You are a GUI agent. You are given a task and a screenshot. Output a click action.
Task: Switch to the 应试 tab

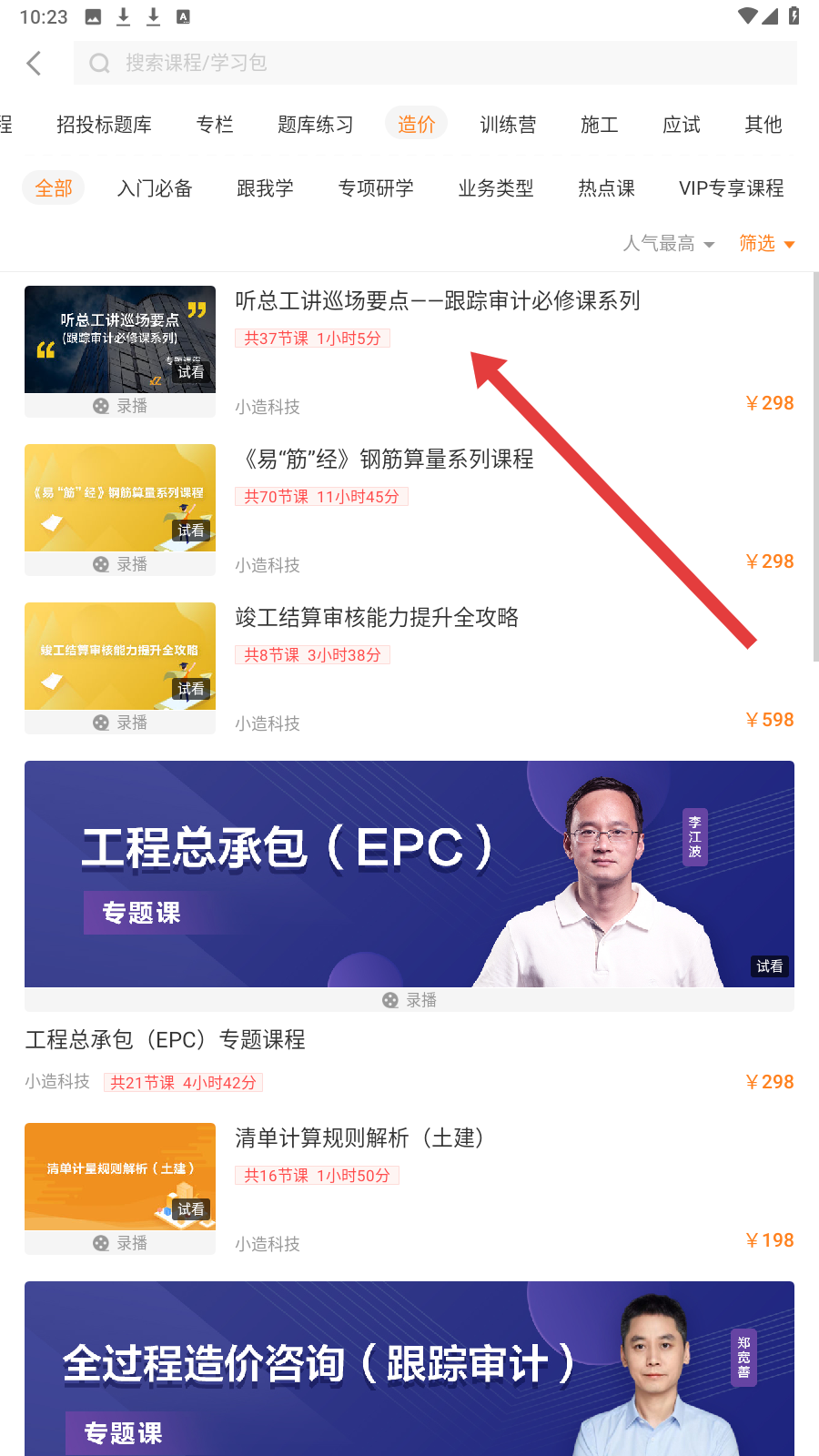[681, 125]
